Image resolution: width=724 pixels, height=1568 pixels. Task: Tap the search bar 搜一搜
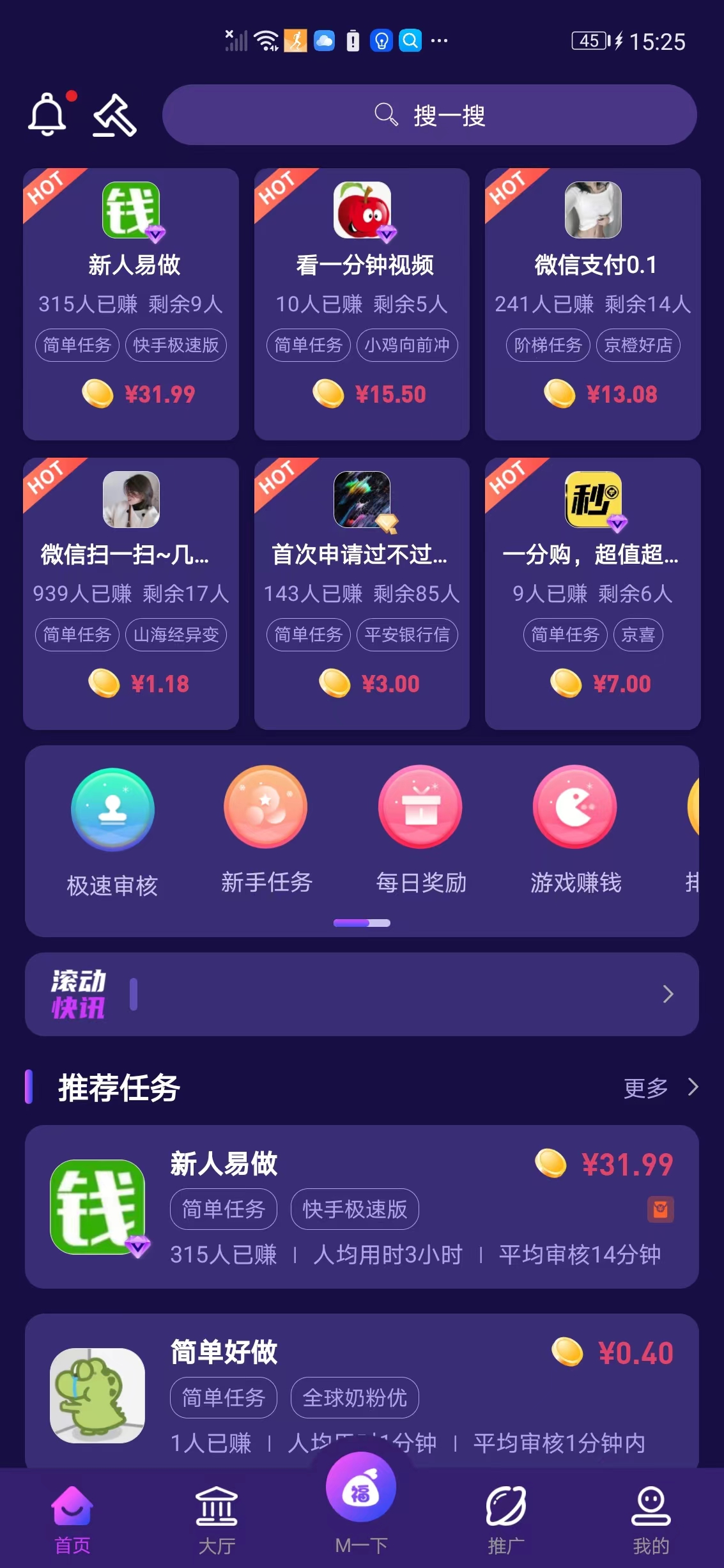click(x=428, y=115)
